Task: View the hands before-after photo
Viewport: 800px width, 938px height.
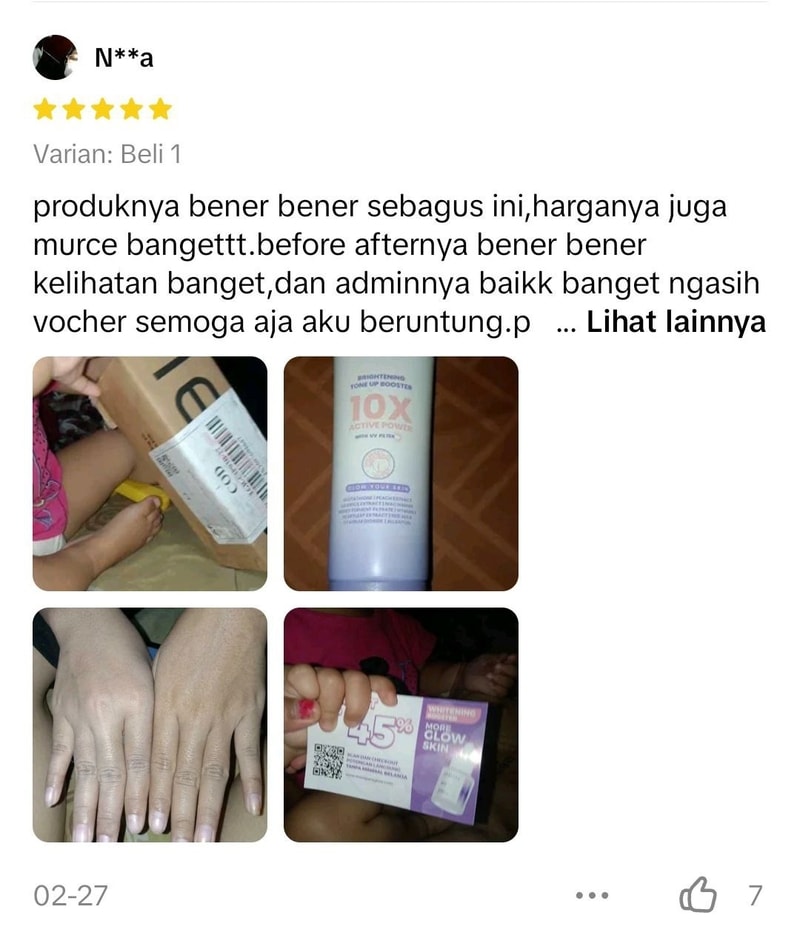Action: point(150,724)
